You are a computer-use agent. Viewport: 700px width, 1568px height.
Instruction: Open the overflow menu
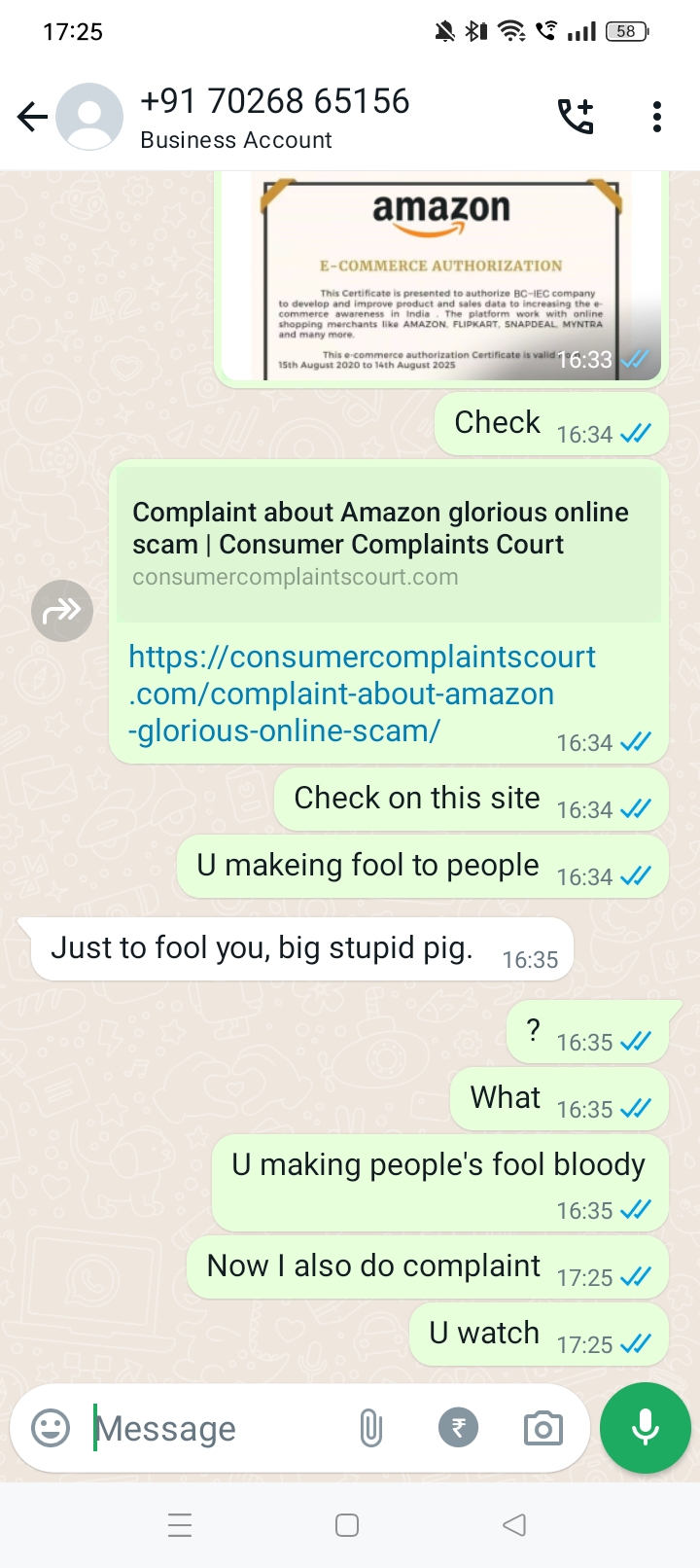[x=657, y=117]
